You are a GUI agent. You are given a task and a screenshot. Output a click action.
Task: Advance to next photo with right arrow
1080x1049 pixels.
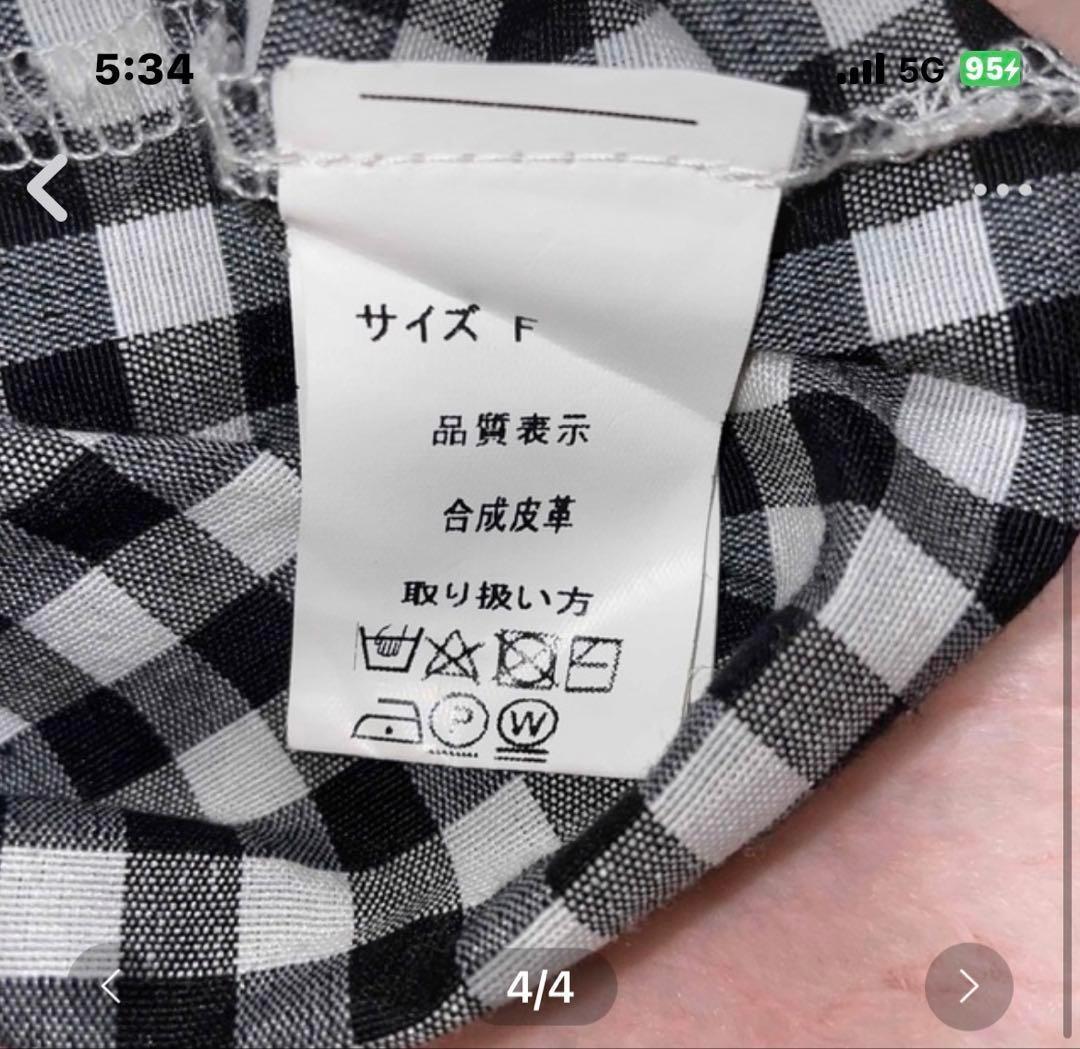click(x=968, y=986)
